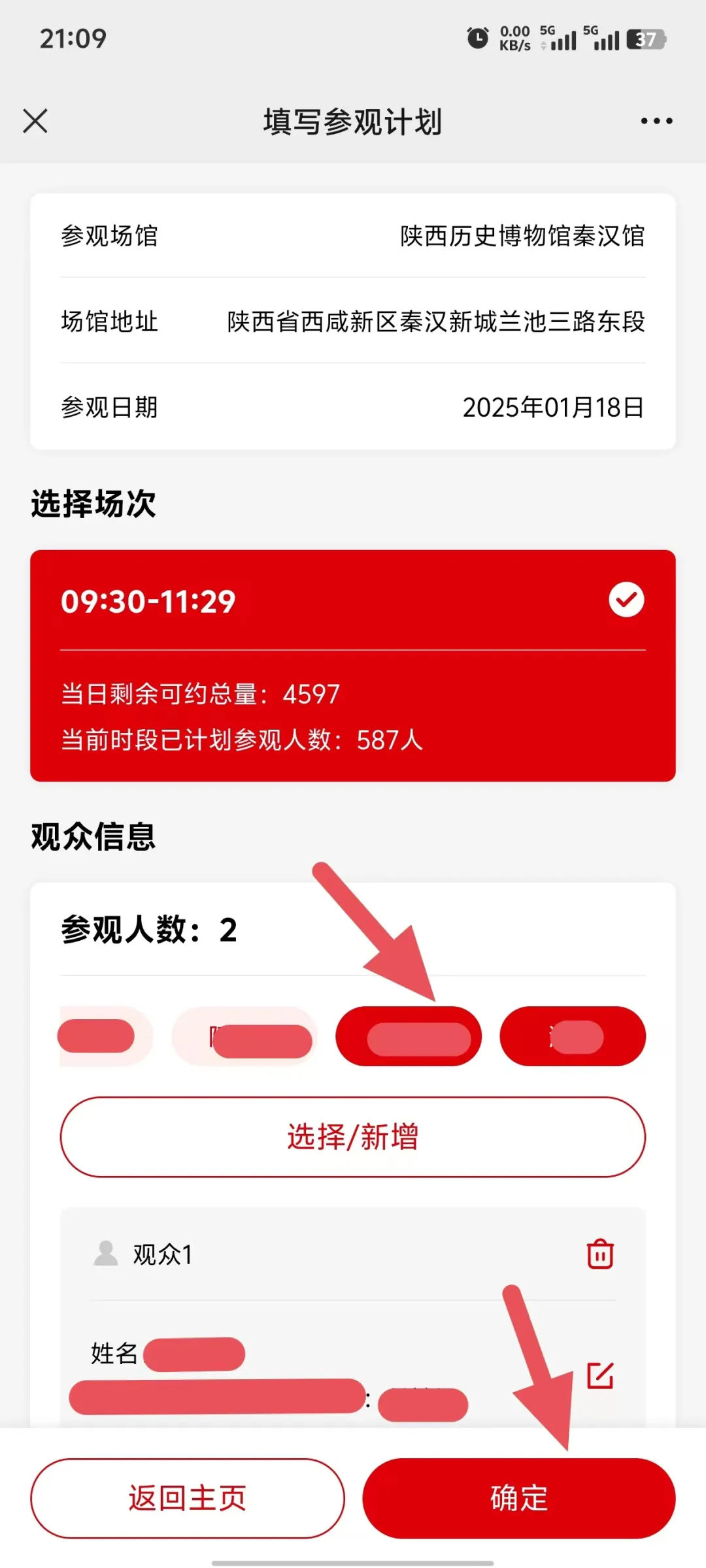
Task: Close the 填写参观计划 page
Action: (x=35, y=121)
